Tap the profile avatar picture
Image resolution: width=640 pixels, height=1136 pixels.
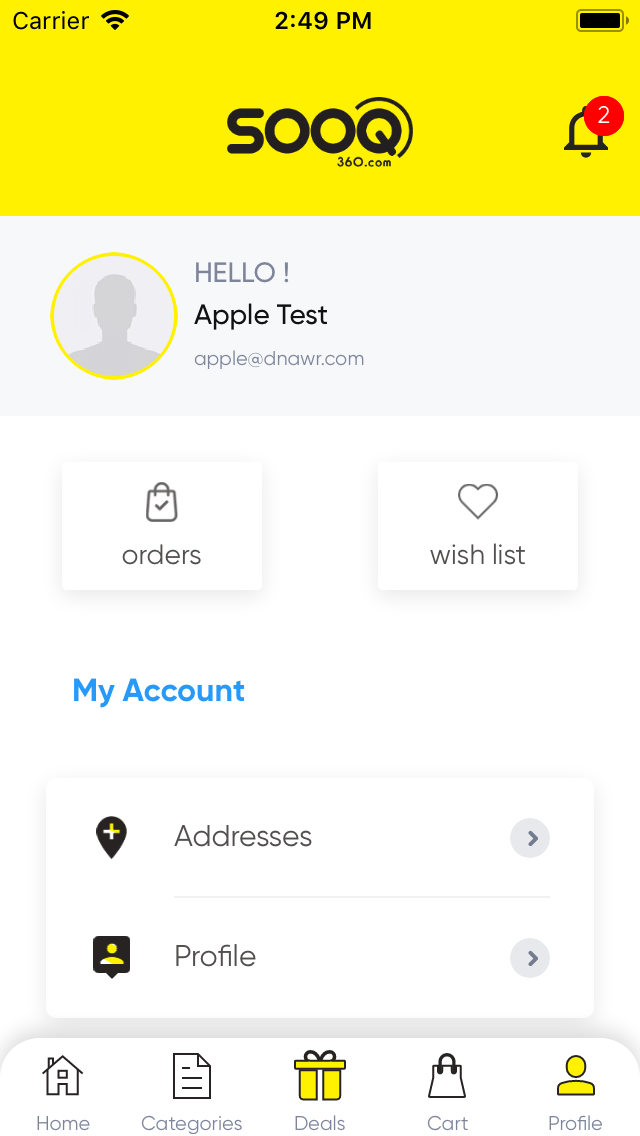tap(114, 316)
